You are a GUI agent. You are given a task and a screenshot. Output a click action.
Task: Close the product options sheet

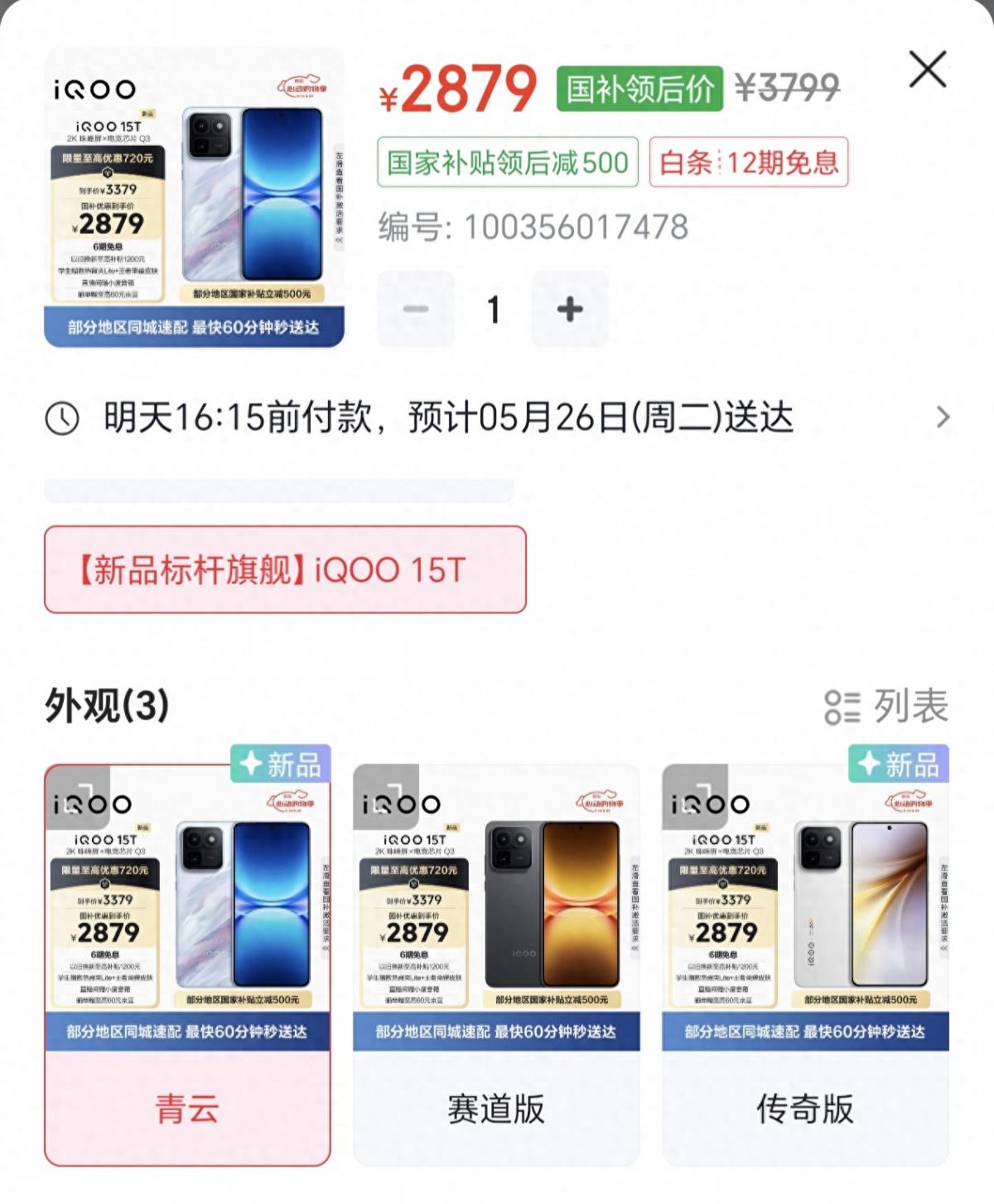[928, 69]
